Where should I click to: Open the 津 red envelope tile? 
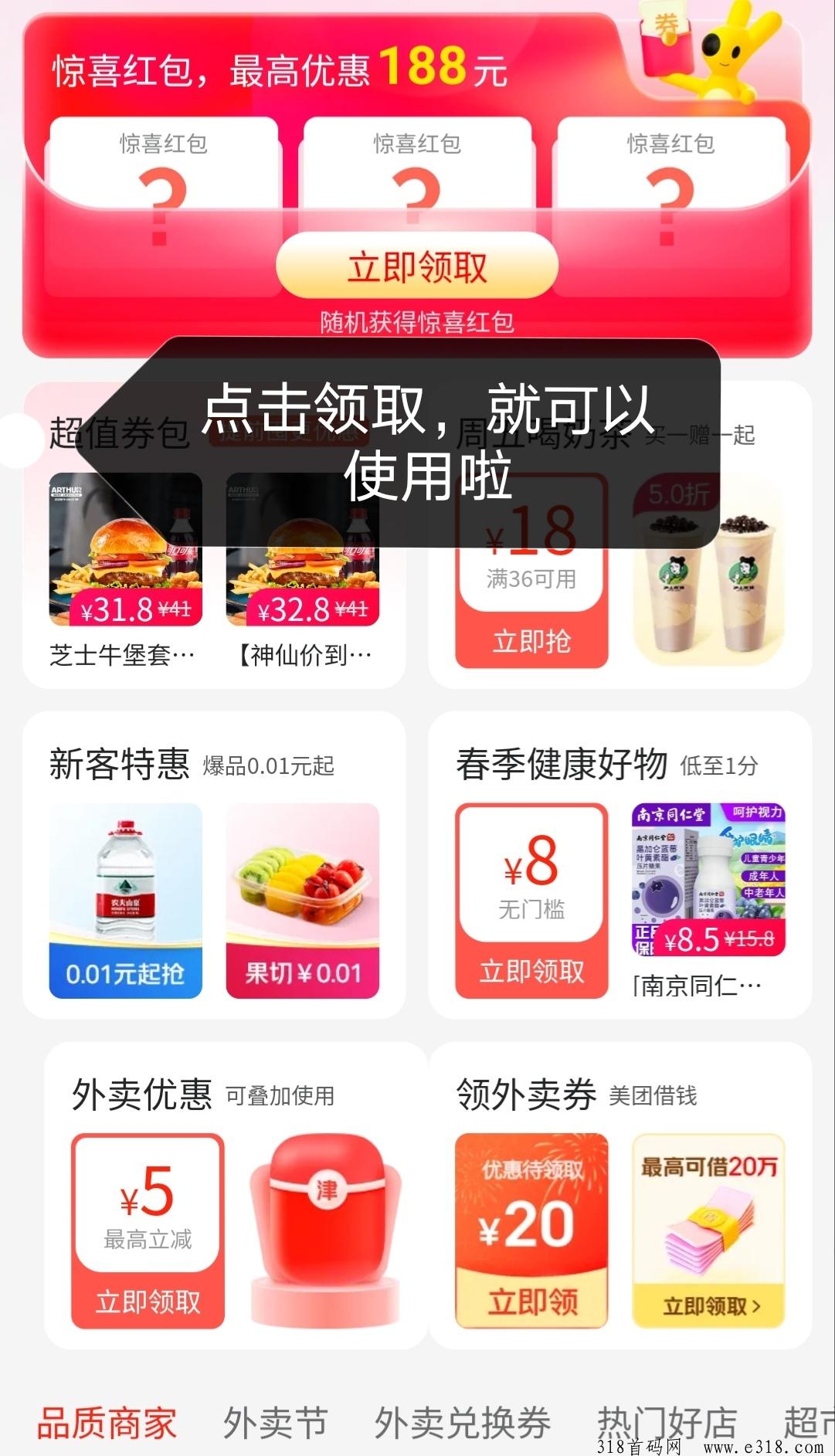click(325, 1231)
